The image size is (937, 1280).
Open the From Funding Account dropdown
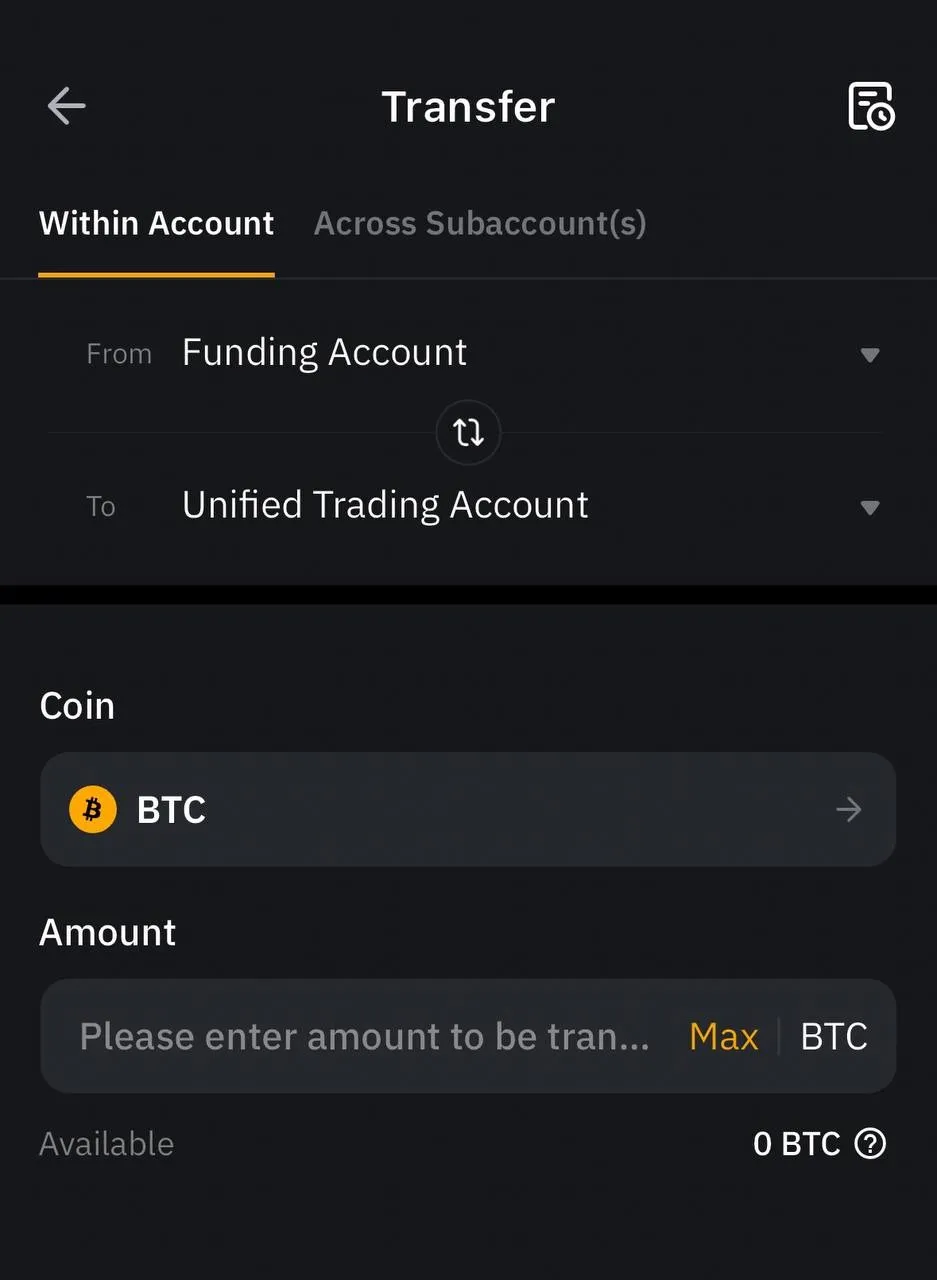pyautogui.click(x=324, y=352)
